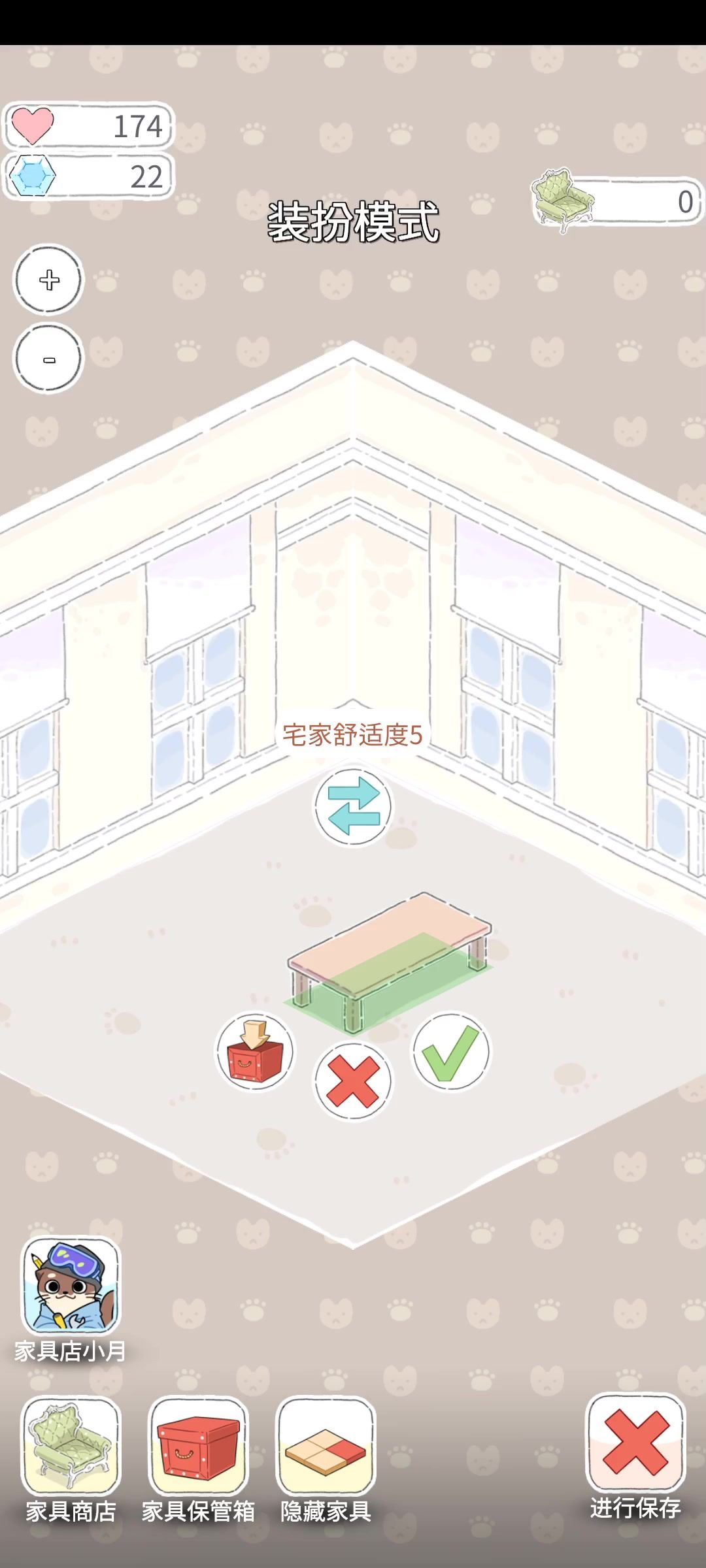Store the table in the red box
Viewport: 706px width, 1568px height.
(x=255, y=1051)
